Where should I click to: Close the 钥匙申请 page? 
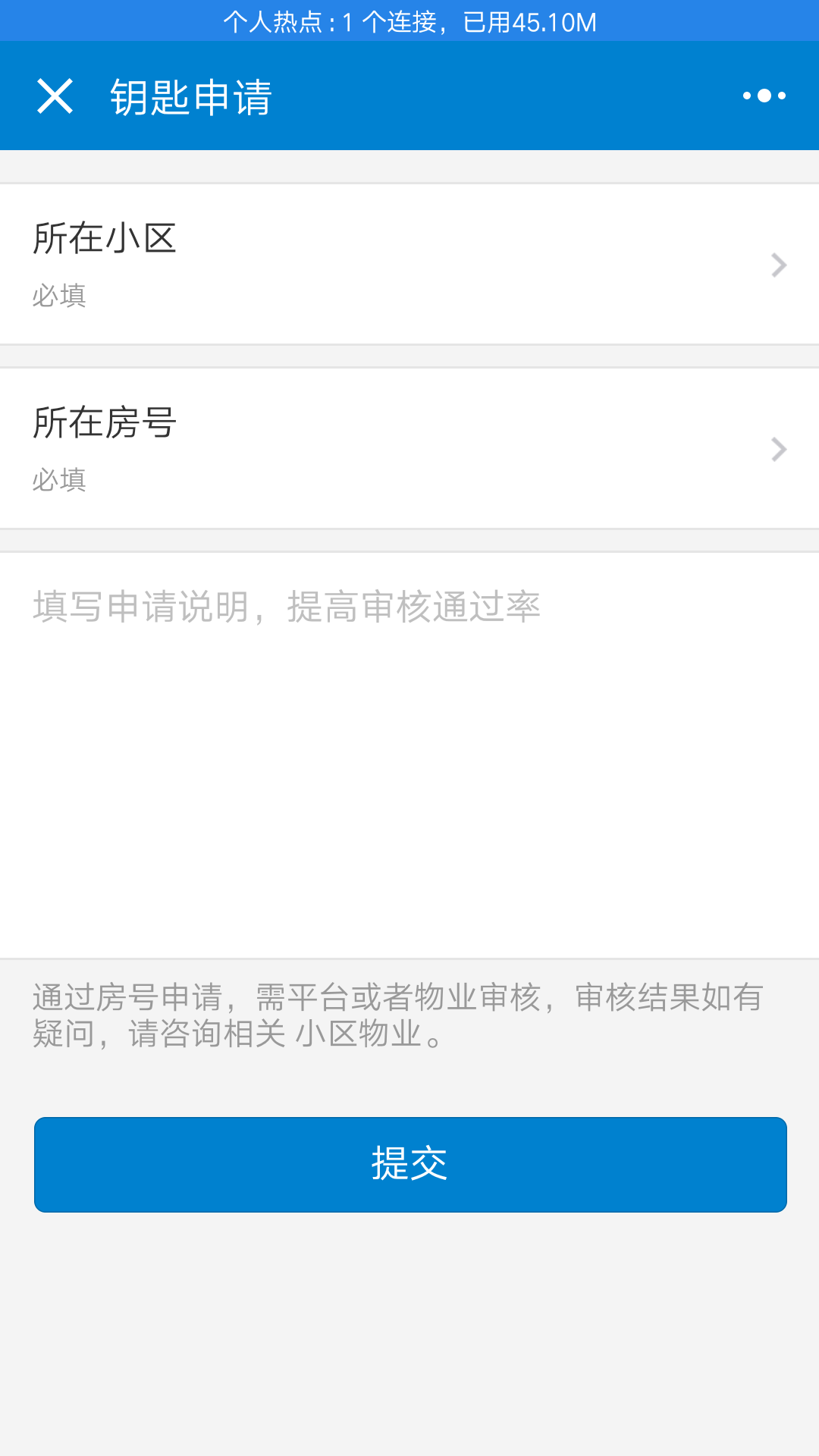(x=55, y=96)
